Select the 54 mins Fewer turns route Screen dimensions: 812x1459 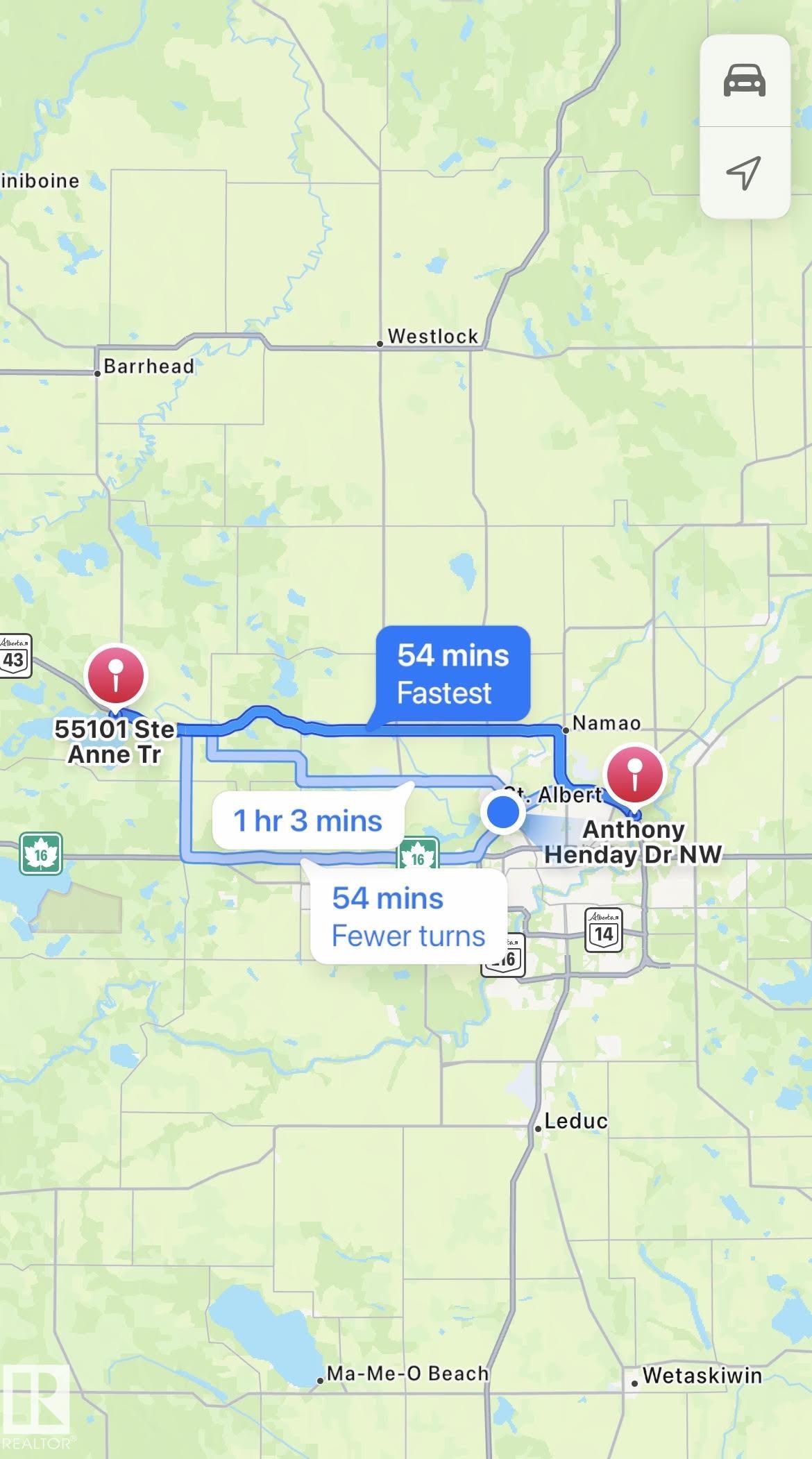pos(408,916)
